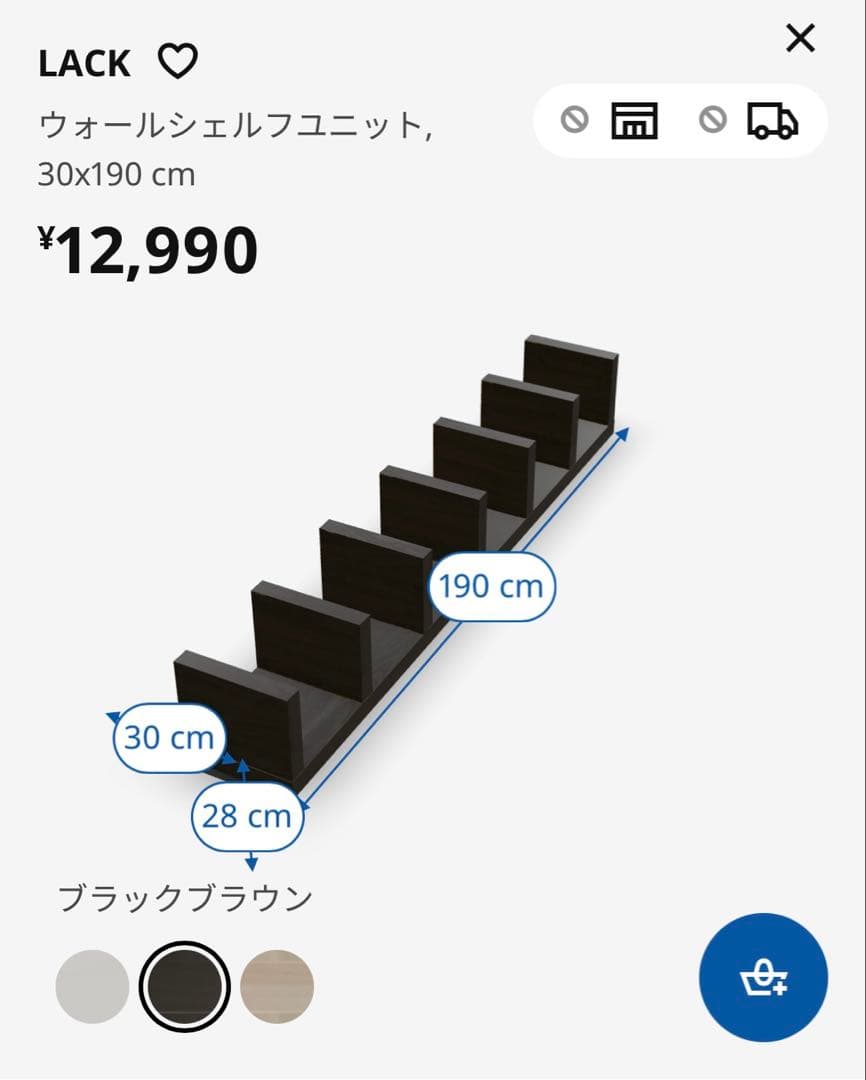Image resolution: width=866 pixels, height=1080 pixels.
Task: Tap the 30 cm dimension bubble
Action: 168,738
